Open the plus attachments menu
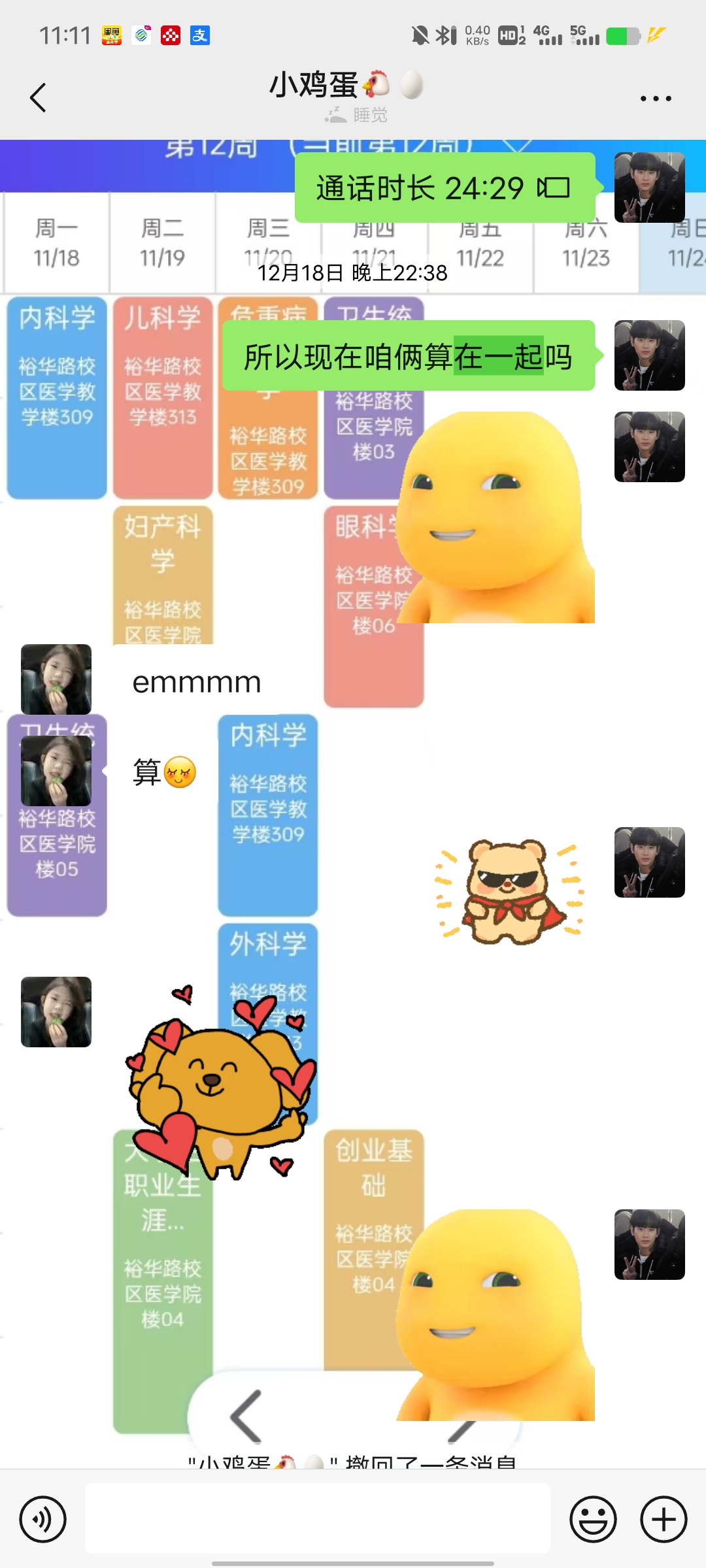The image size is (706, 1568). pyautogui.click(x=663, y=1519)
